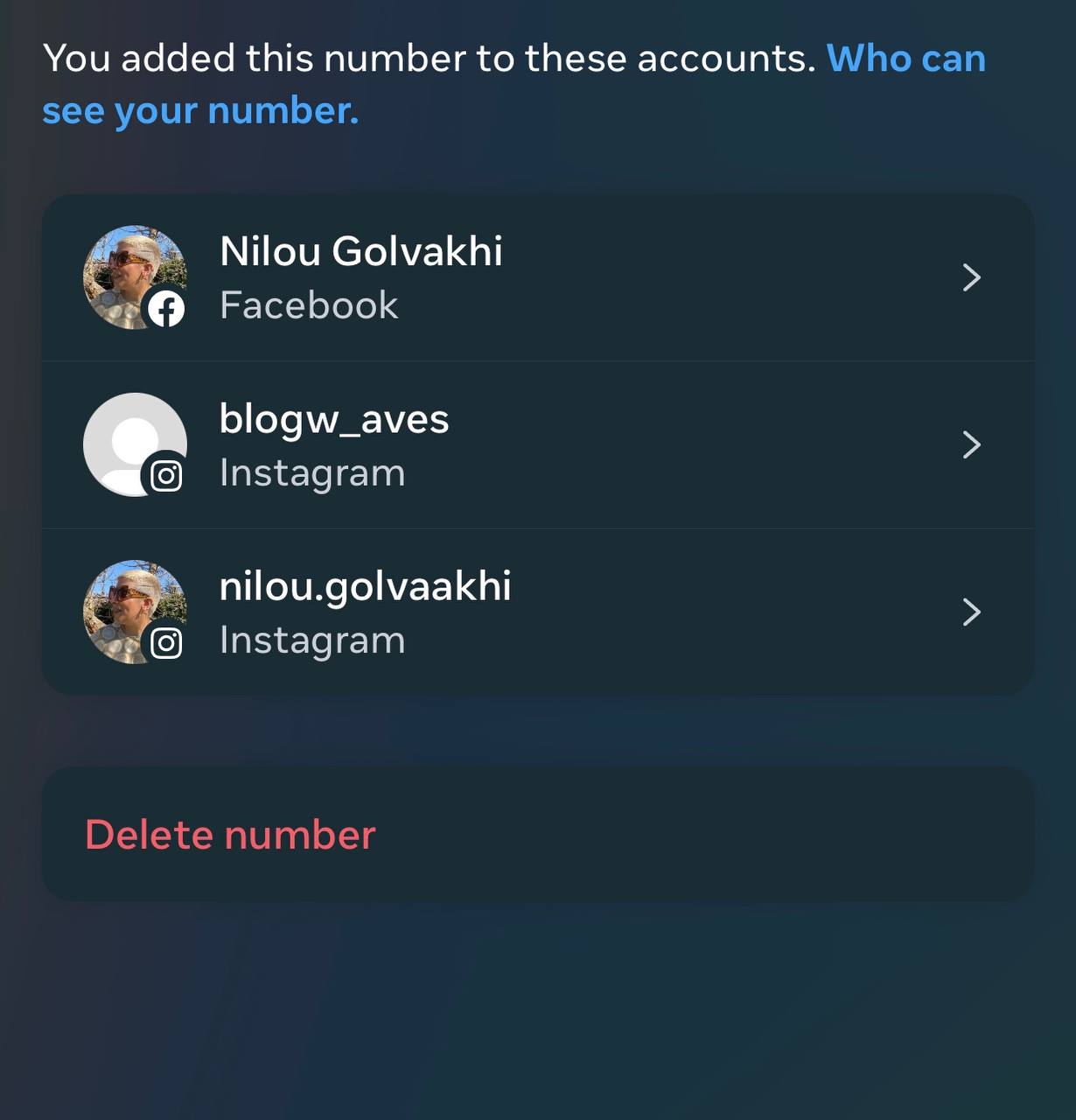Click the Facebook badge on Nilou's profile photo

167,309
